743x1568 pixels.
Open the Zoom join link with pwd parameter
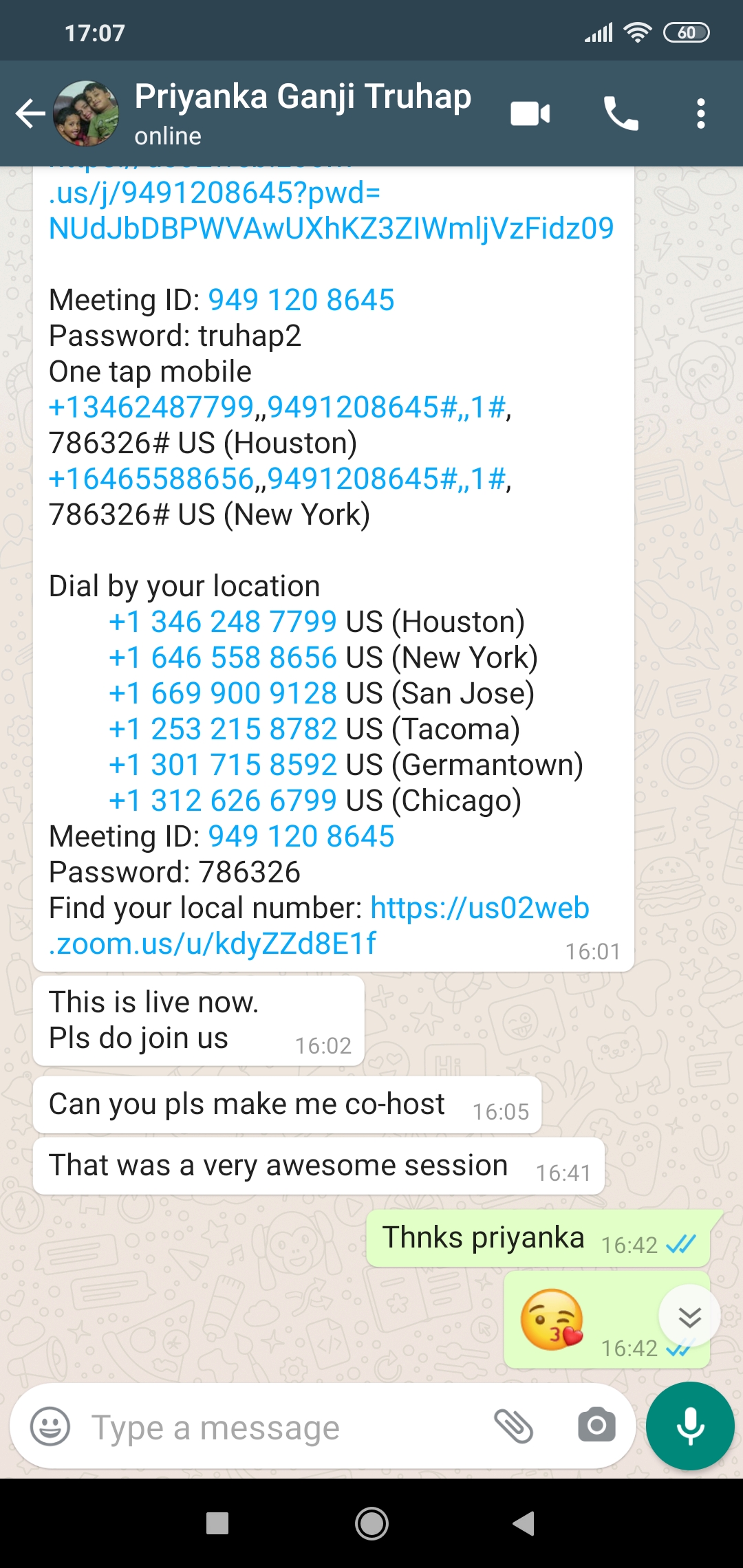click(x=331, y=210)
